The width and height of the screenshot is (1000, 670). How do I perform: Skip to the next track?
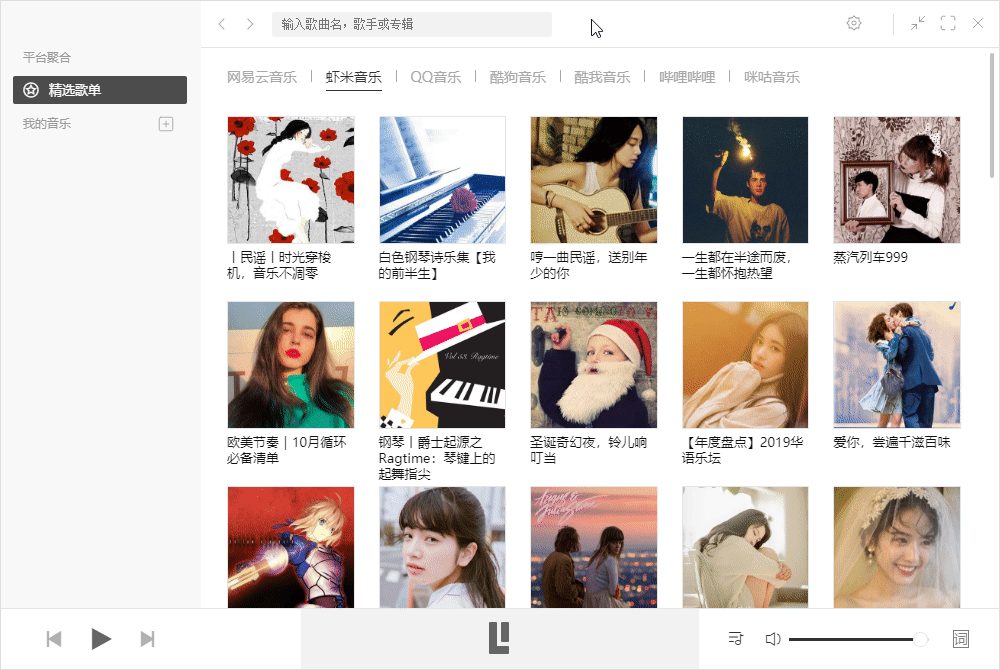[x=148, y=639]
